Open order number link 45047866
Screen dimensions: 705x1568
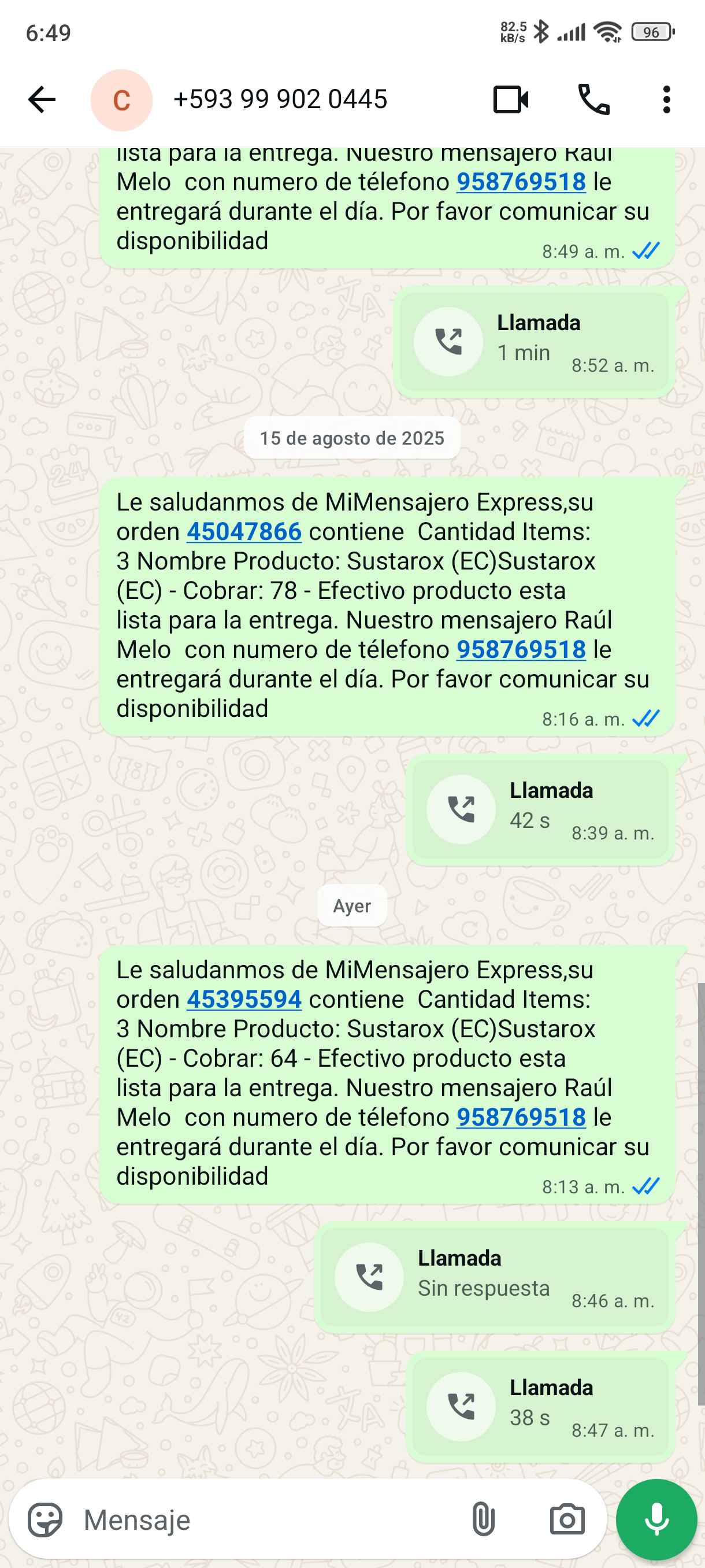(244, 532)
